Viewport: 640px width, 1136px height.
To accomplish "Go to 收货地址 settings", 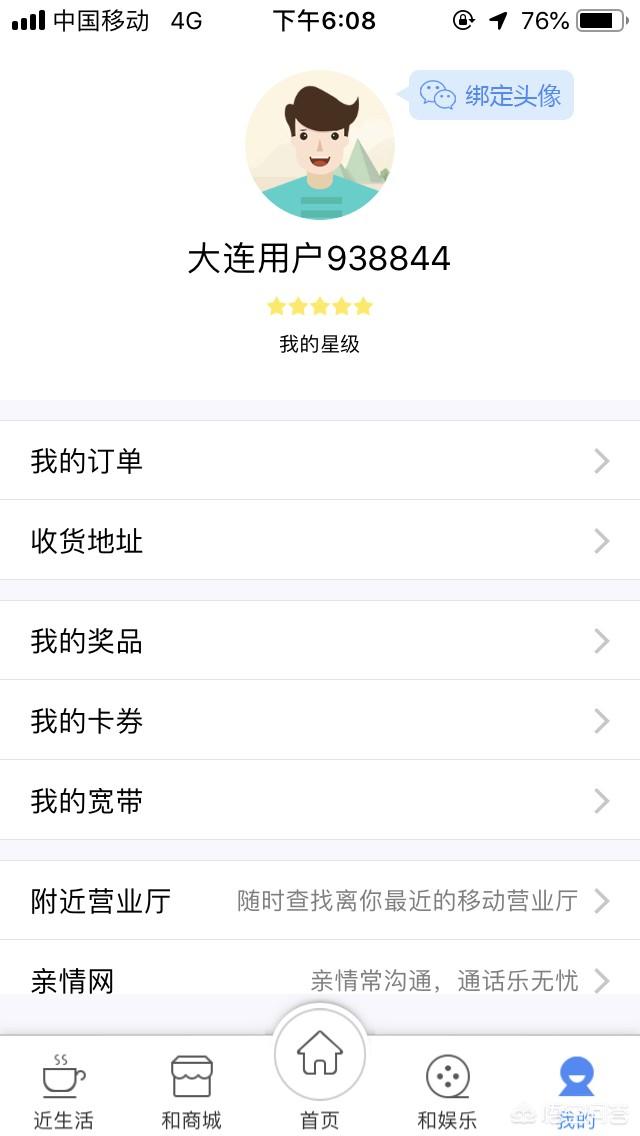I will 320,541.
